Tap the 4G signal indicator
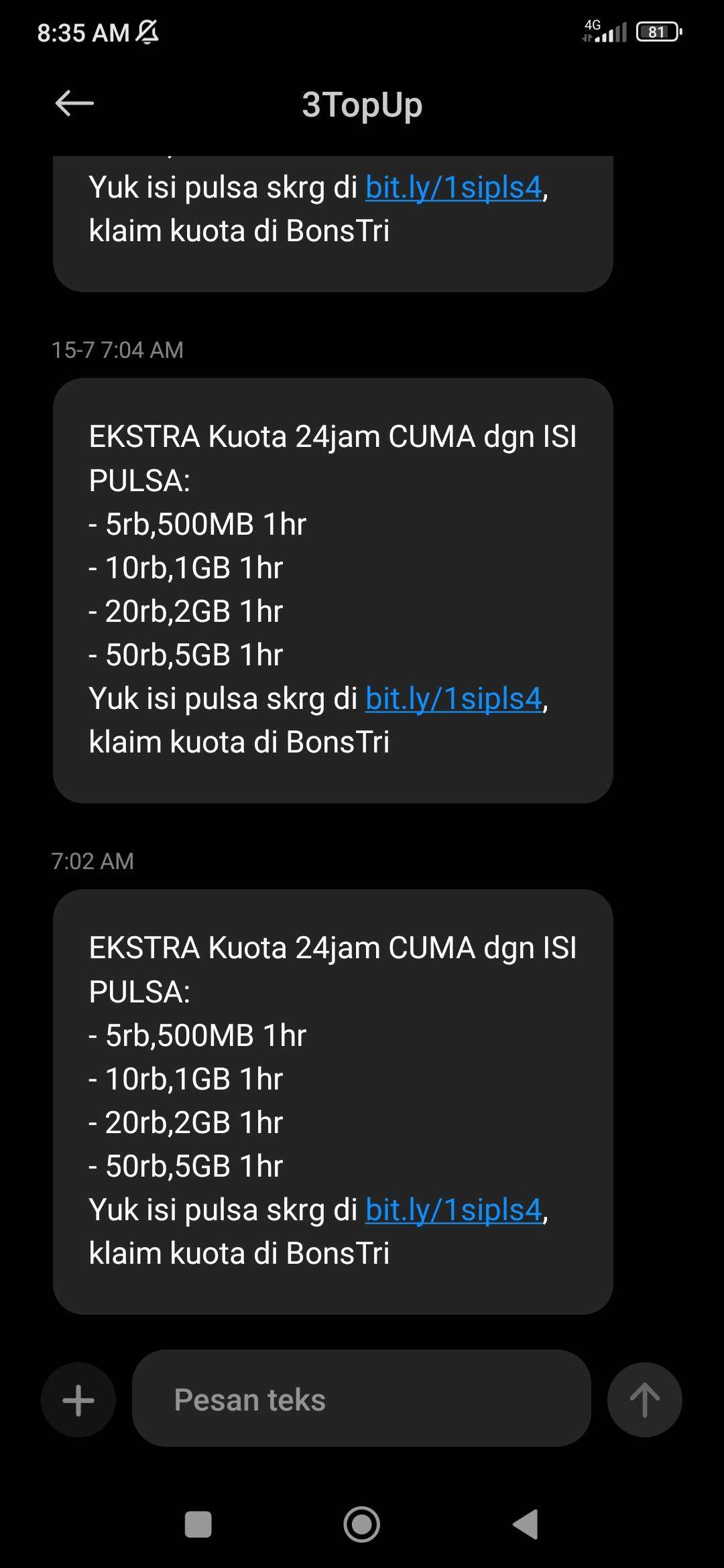Viewport: 724px width, 1568px height. [603, 30]
